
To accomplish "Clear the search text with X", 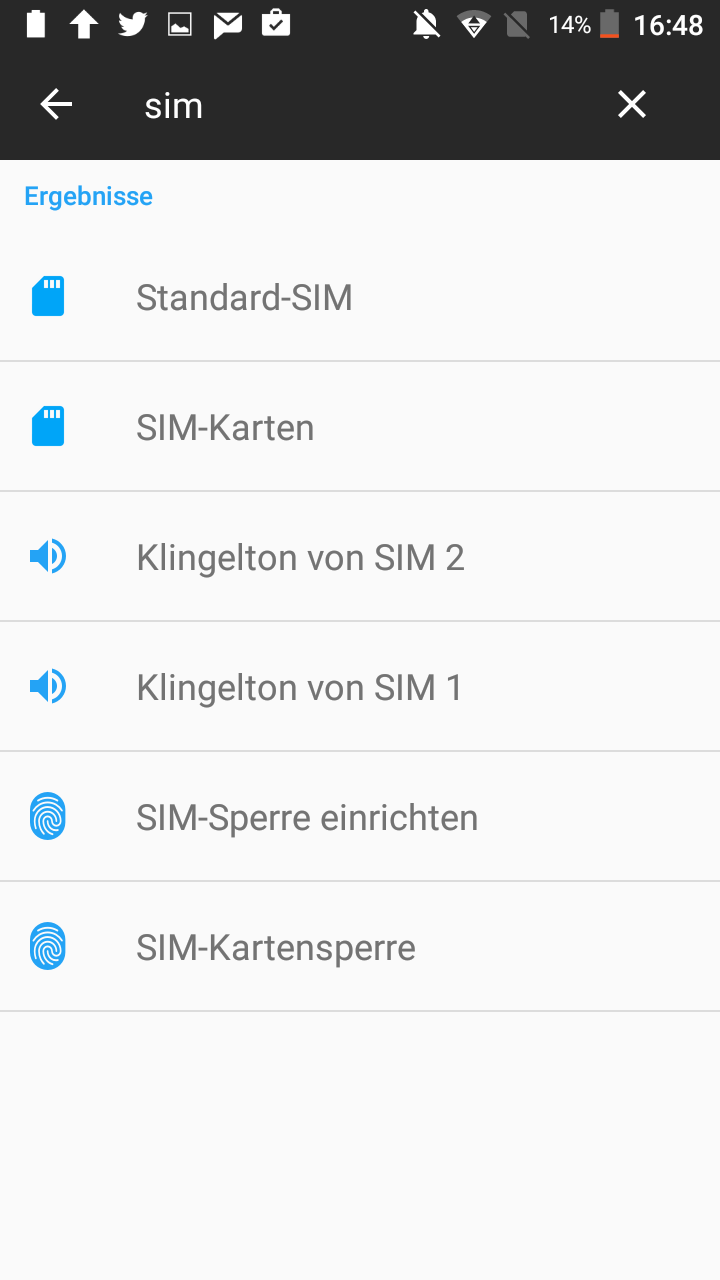I will [x=631, y=104].
